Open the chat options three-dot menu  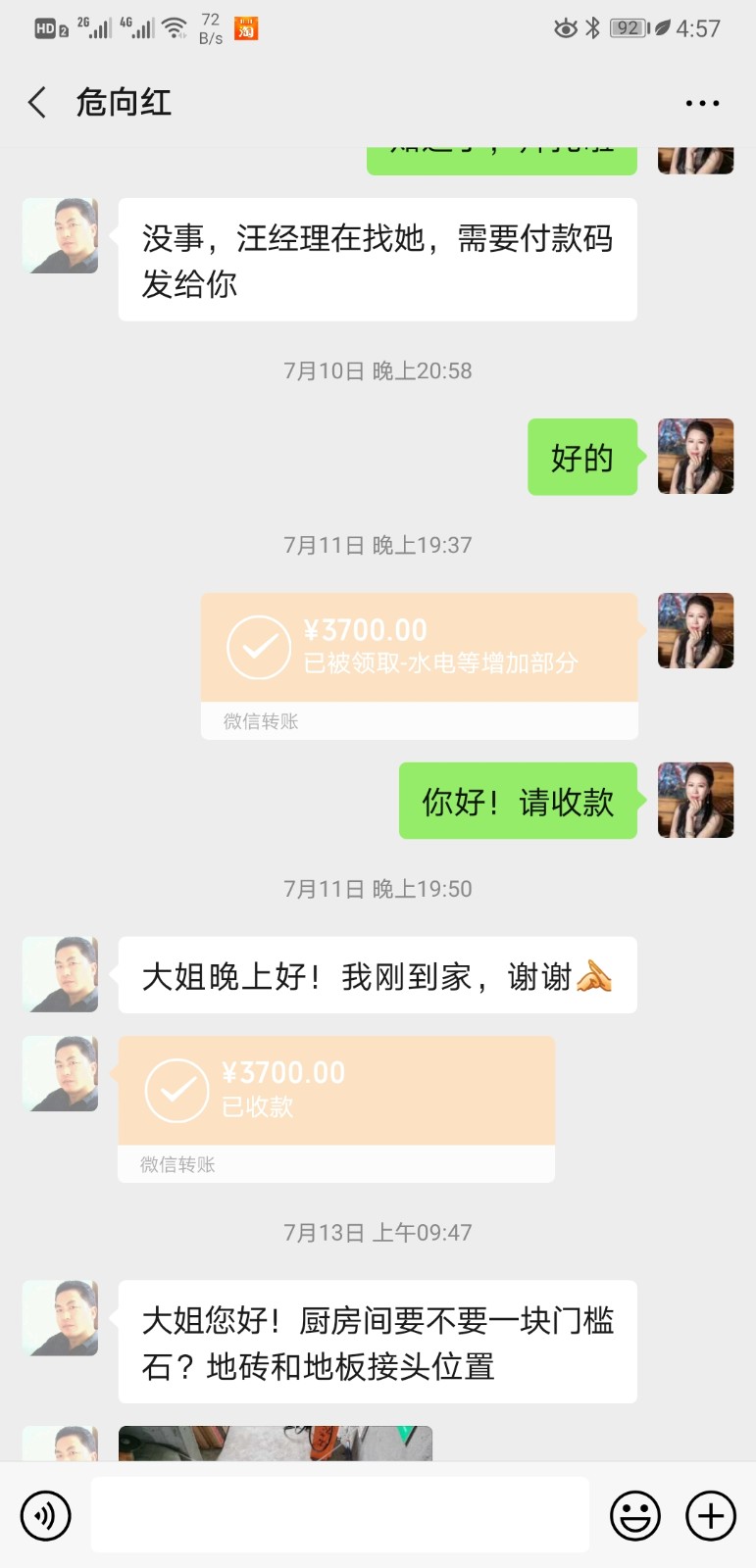pyautogui.click(x=702, y=103)
